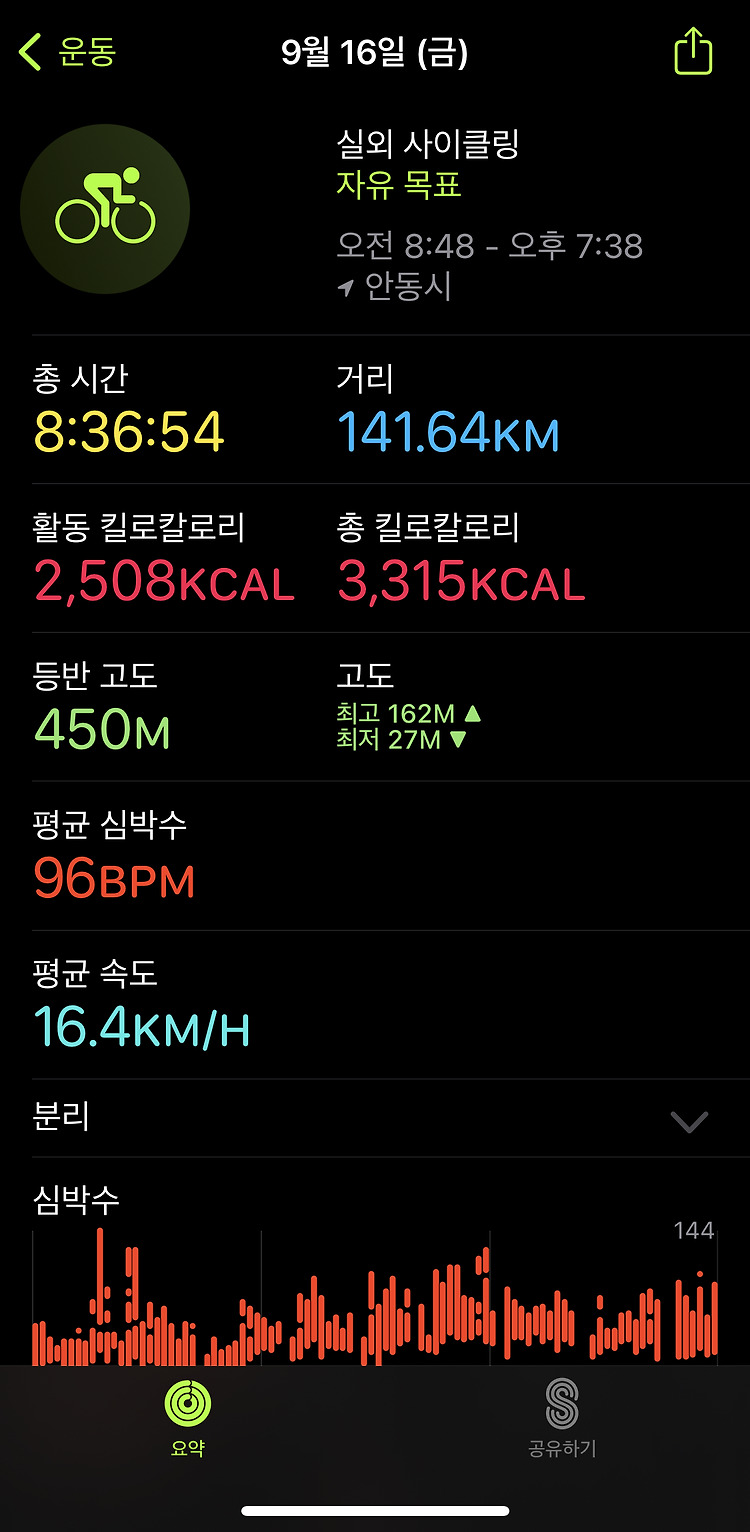The image size is (750, 1532).
Task: Switch to the 요약 tab
Action: pos(188,1419)
